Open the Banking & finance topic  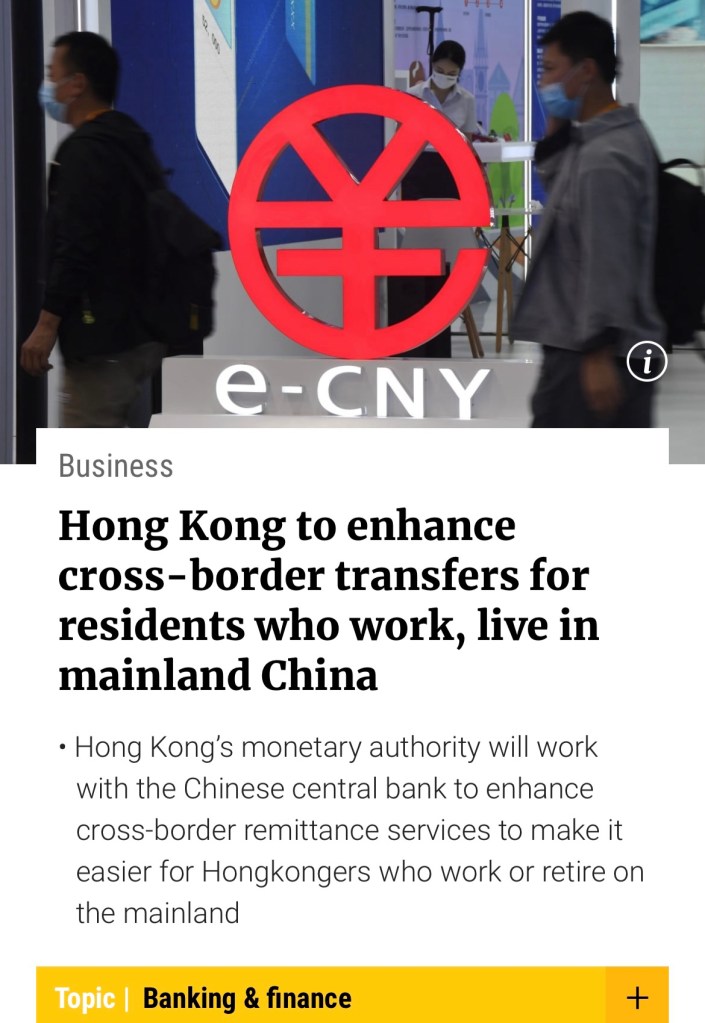[247, 998]
